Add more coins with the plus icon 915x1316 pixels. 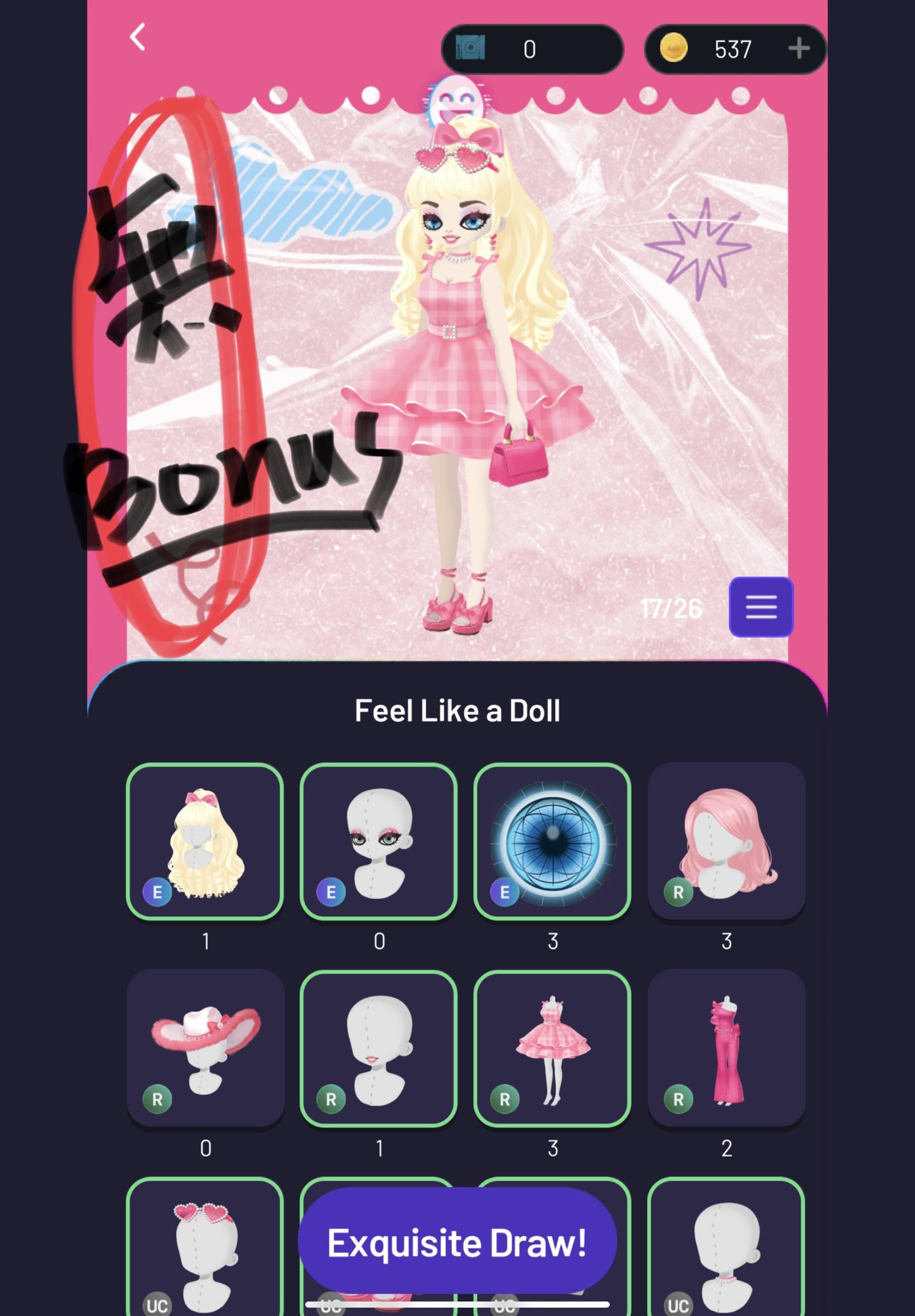pyautogui.click(x=798, y=49)
